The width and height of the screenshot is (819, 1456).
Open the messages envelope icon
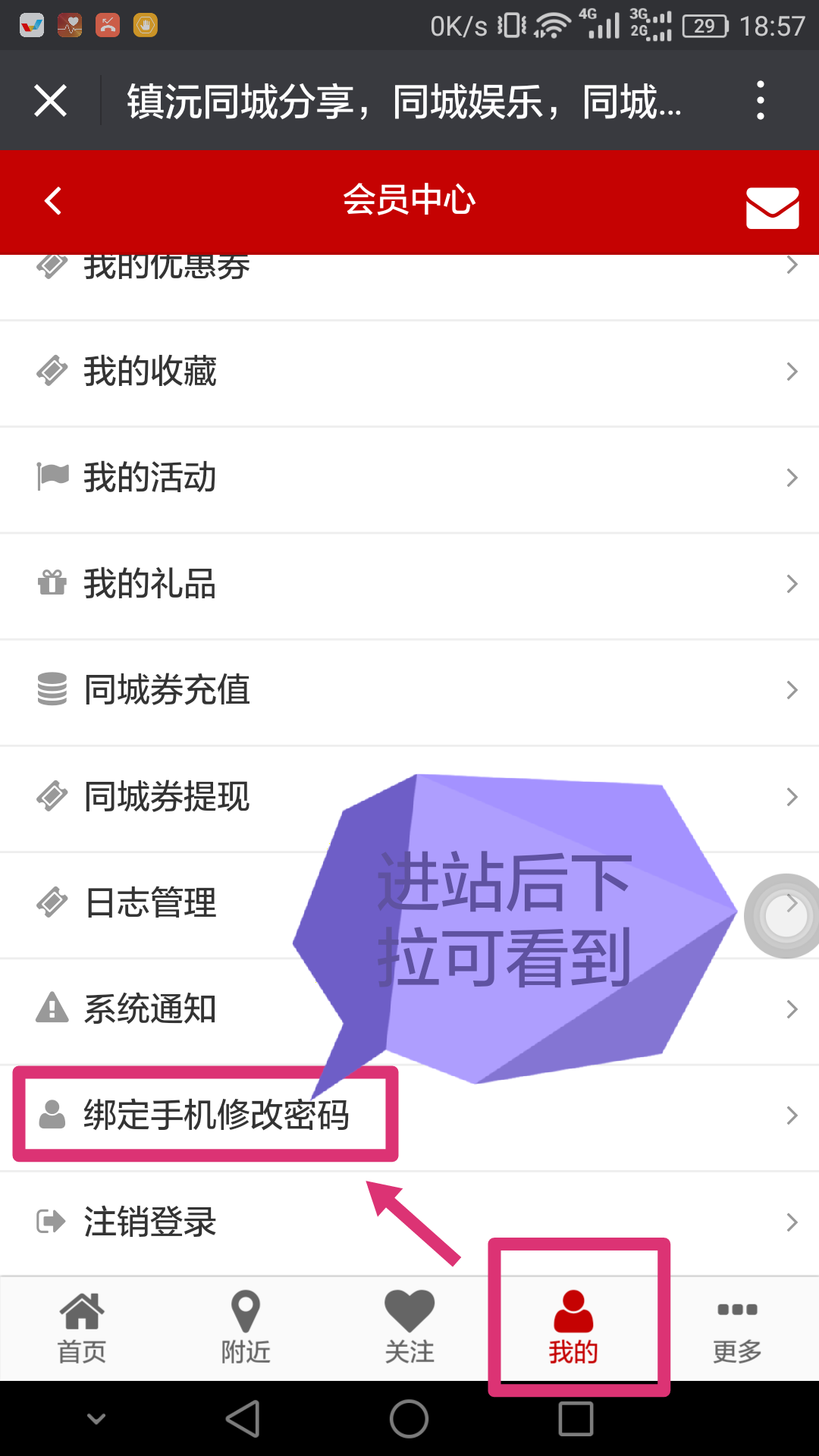(x=772, y=207)
